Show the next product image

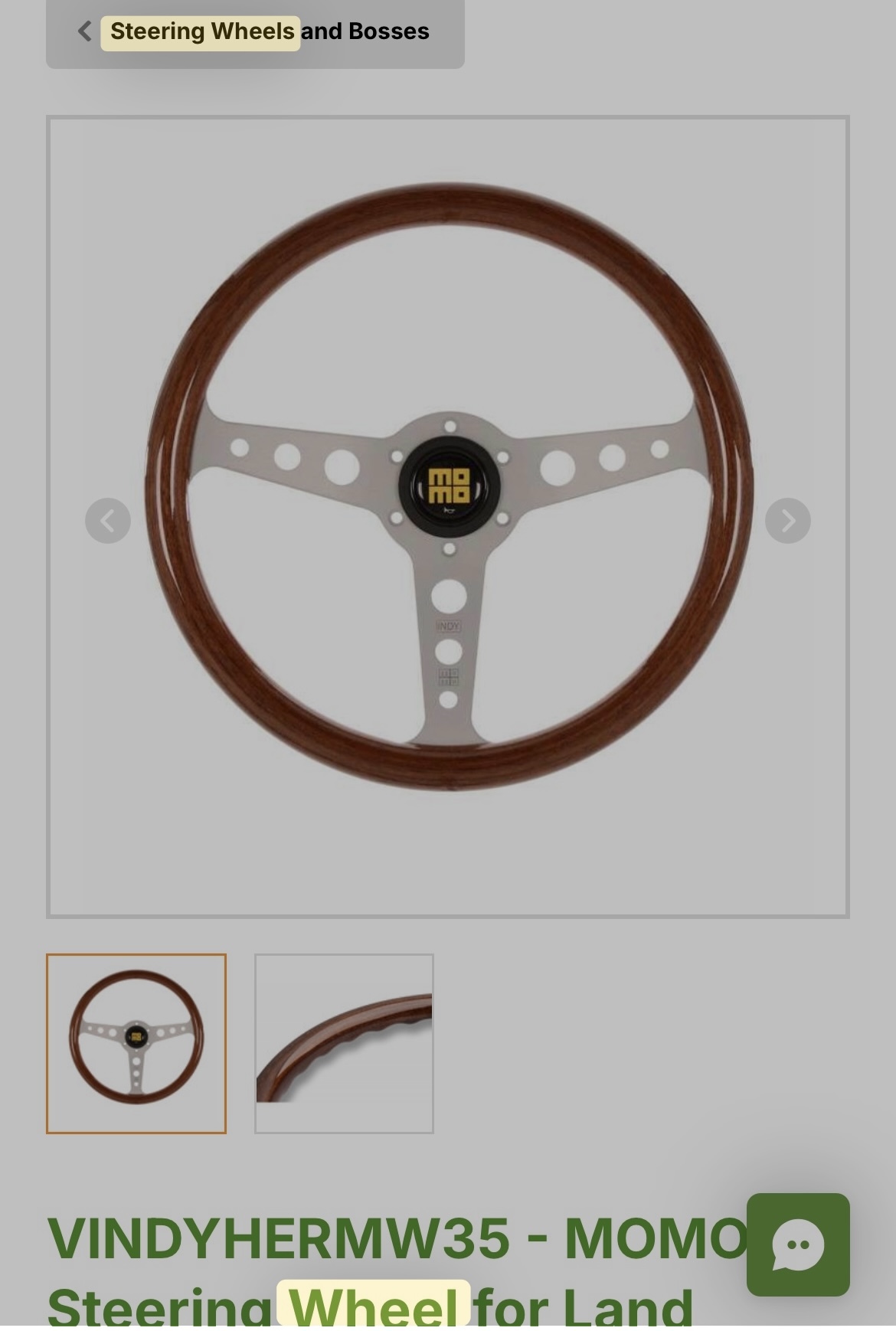click(787, 521)
